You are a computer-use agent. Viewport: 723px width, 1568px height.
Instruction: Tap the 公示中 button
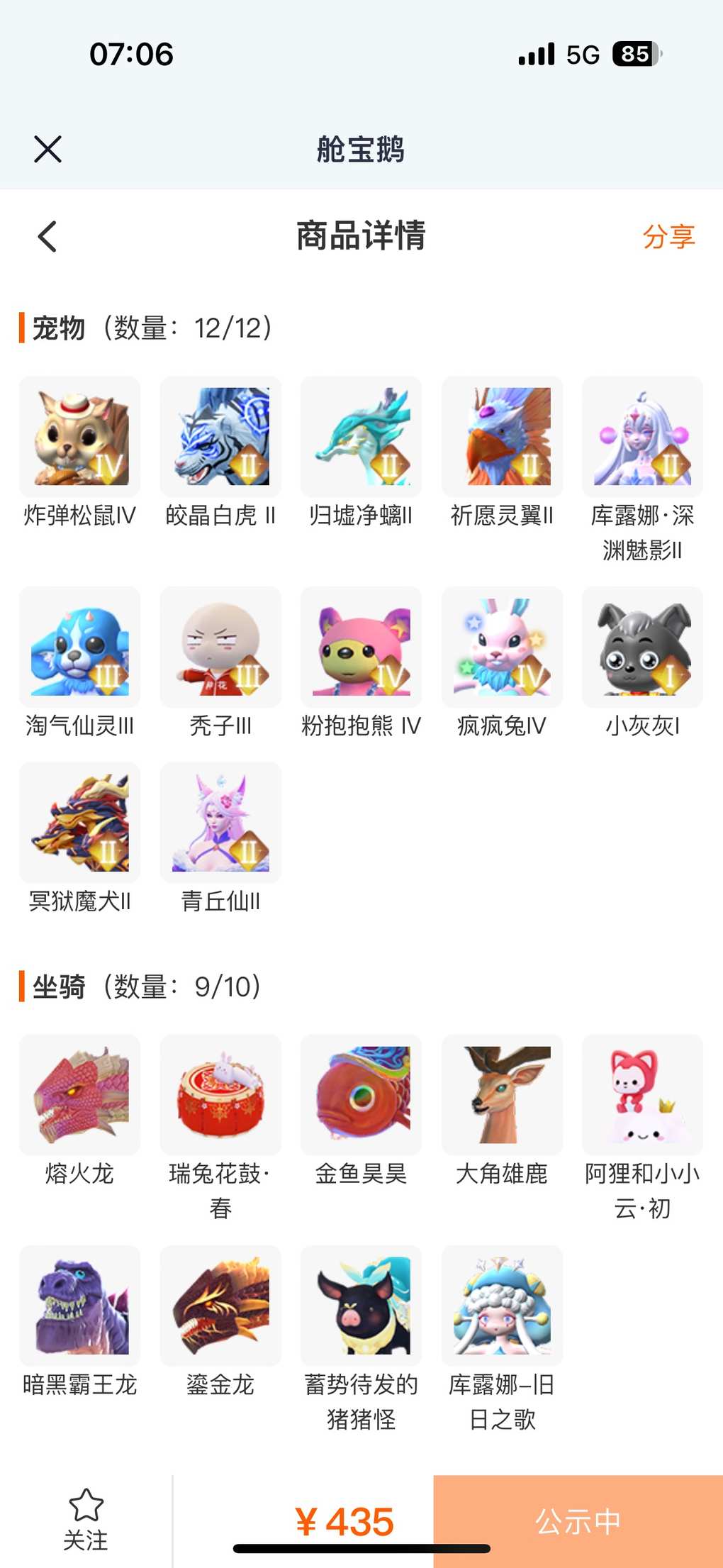pos(578,1521)
